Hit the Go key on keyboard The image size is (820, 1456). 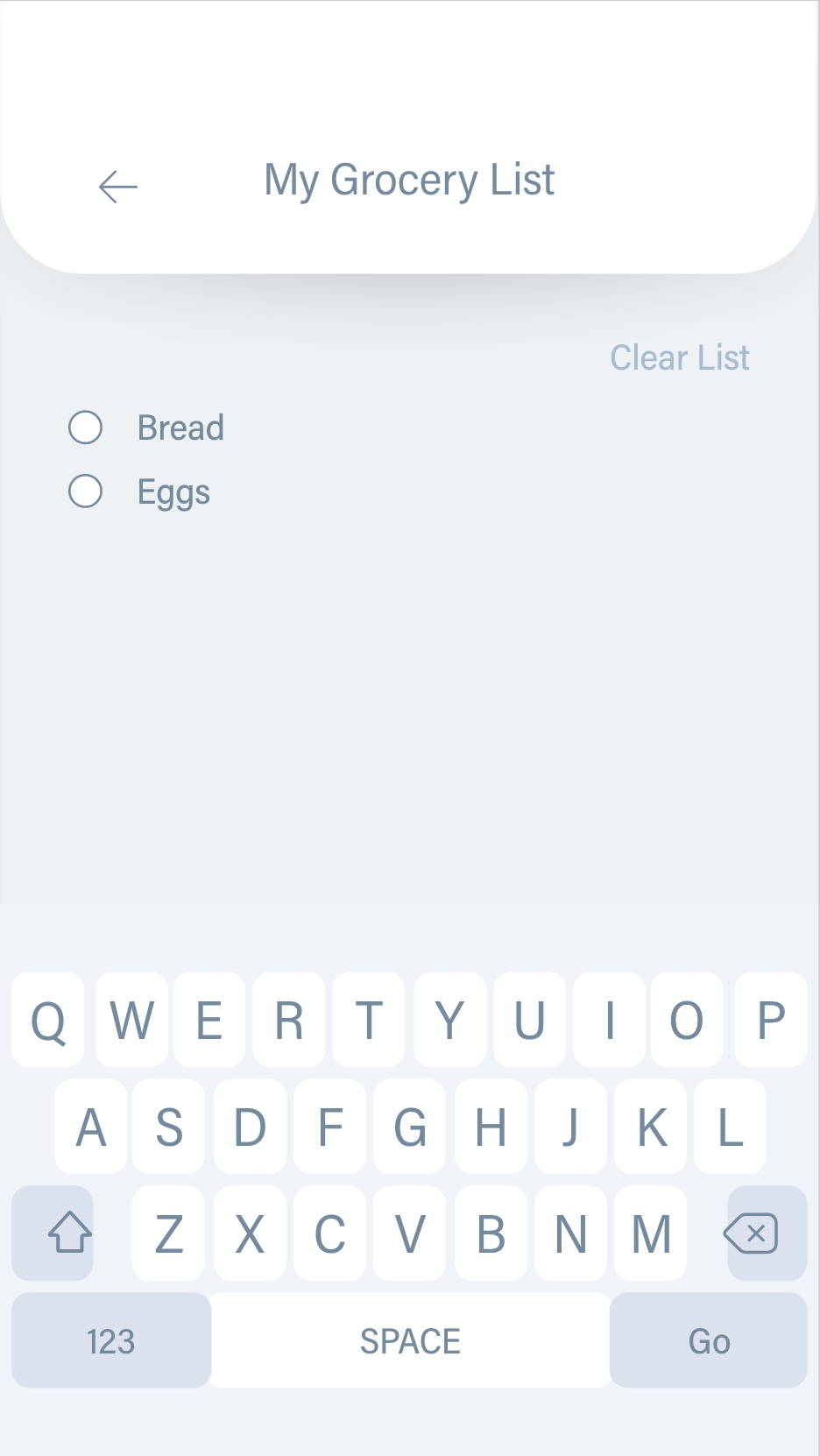pos(709,1340)
